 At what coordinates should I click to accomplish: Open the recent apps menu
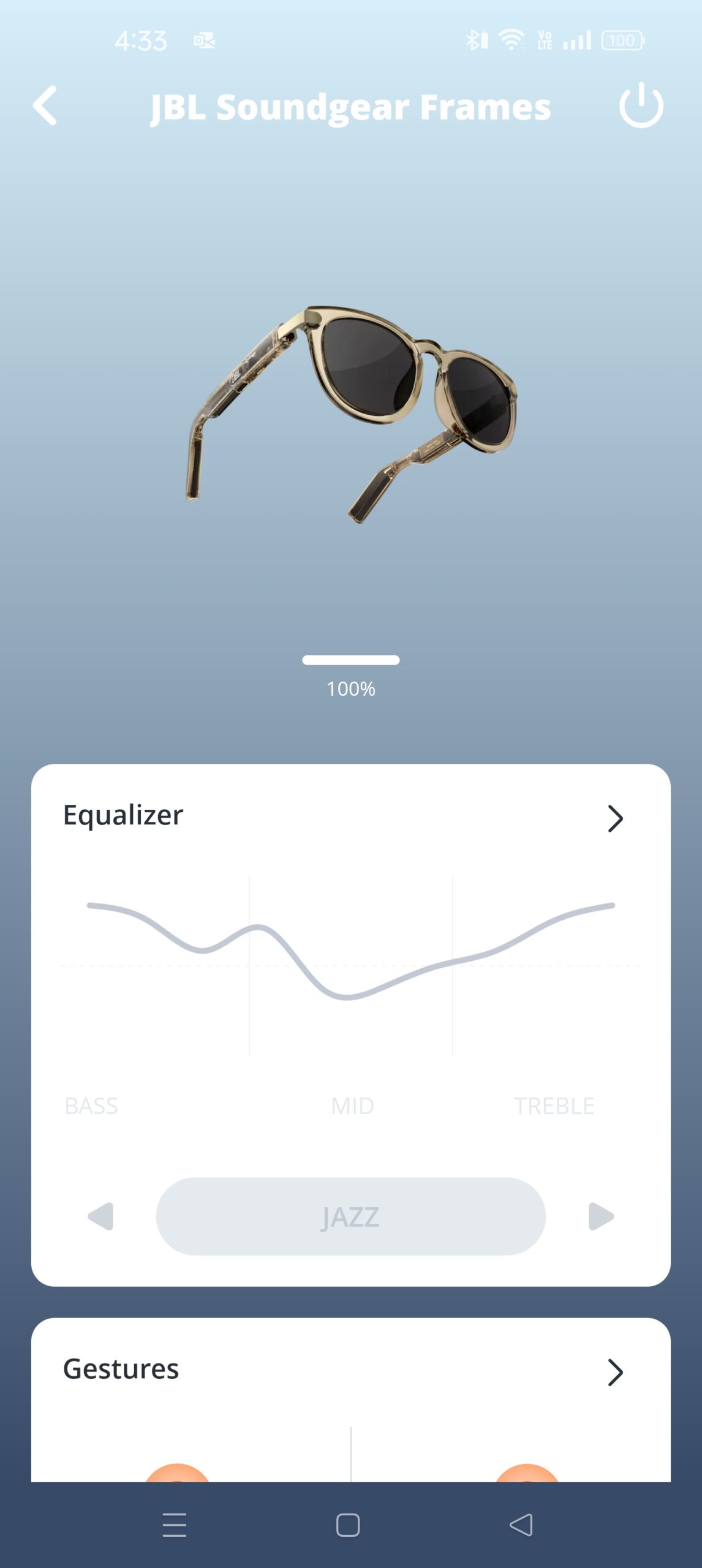click(x=175, y=1525)
